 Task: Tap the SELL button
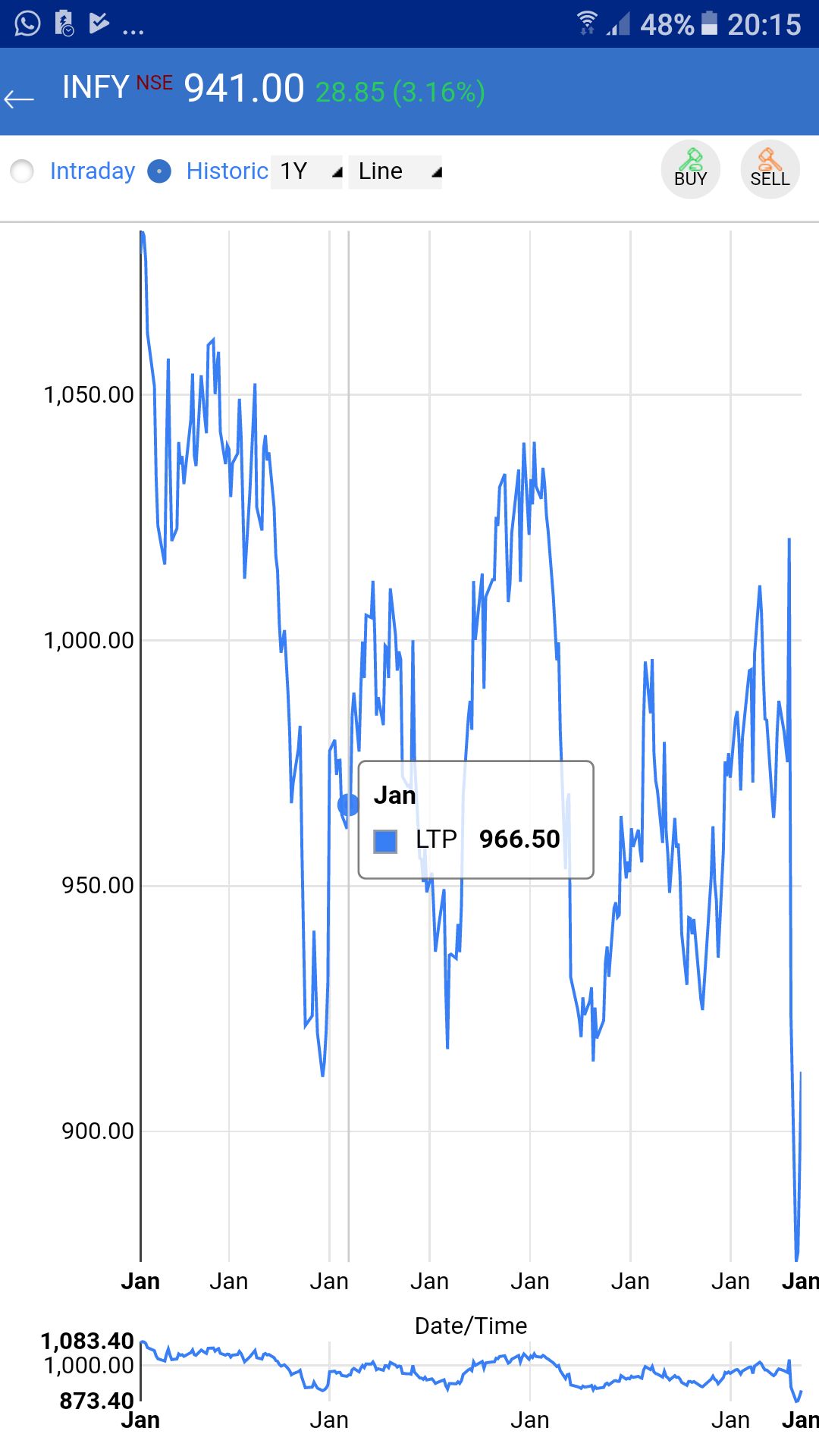coord(770,169)
